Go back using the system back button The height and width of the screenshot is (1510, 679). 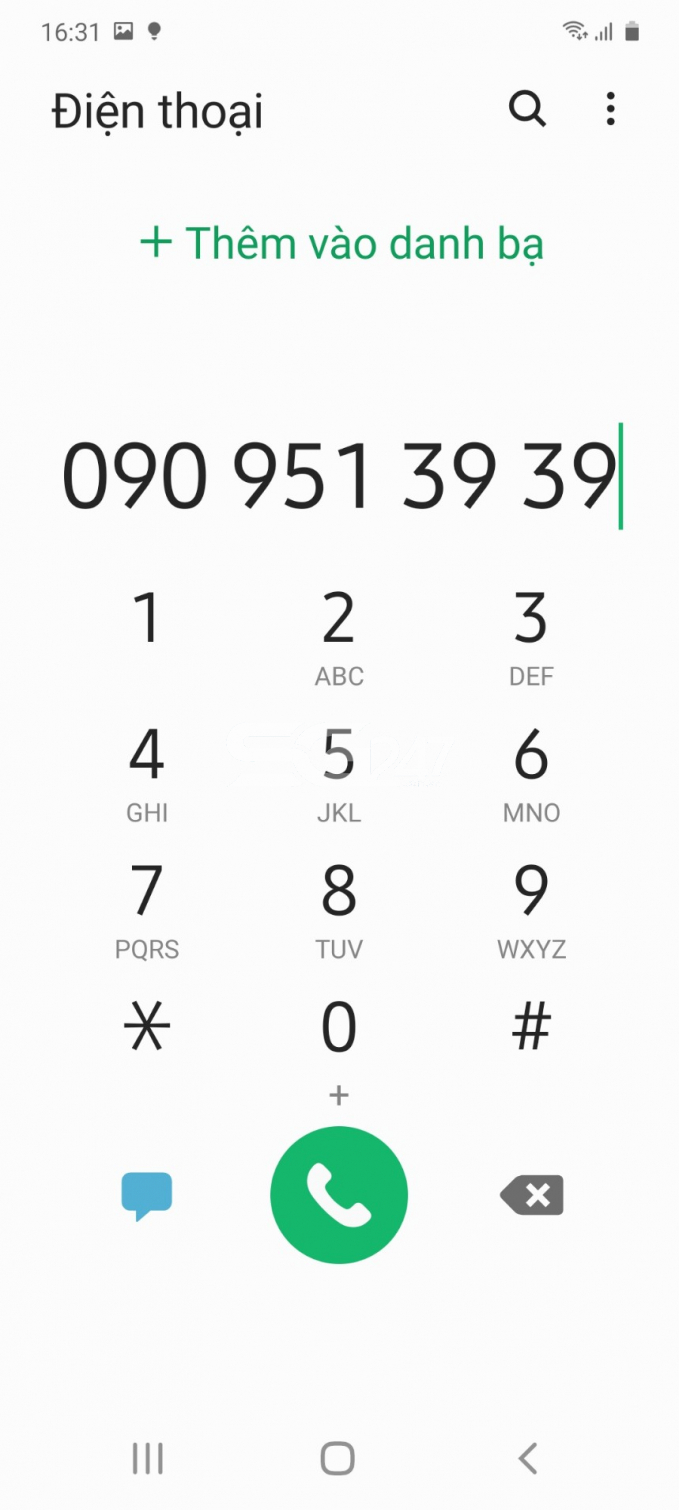pyautogui.click(x=528, y=1459)
